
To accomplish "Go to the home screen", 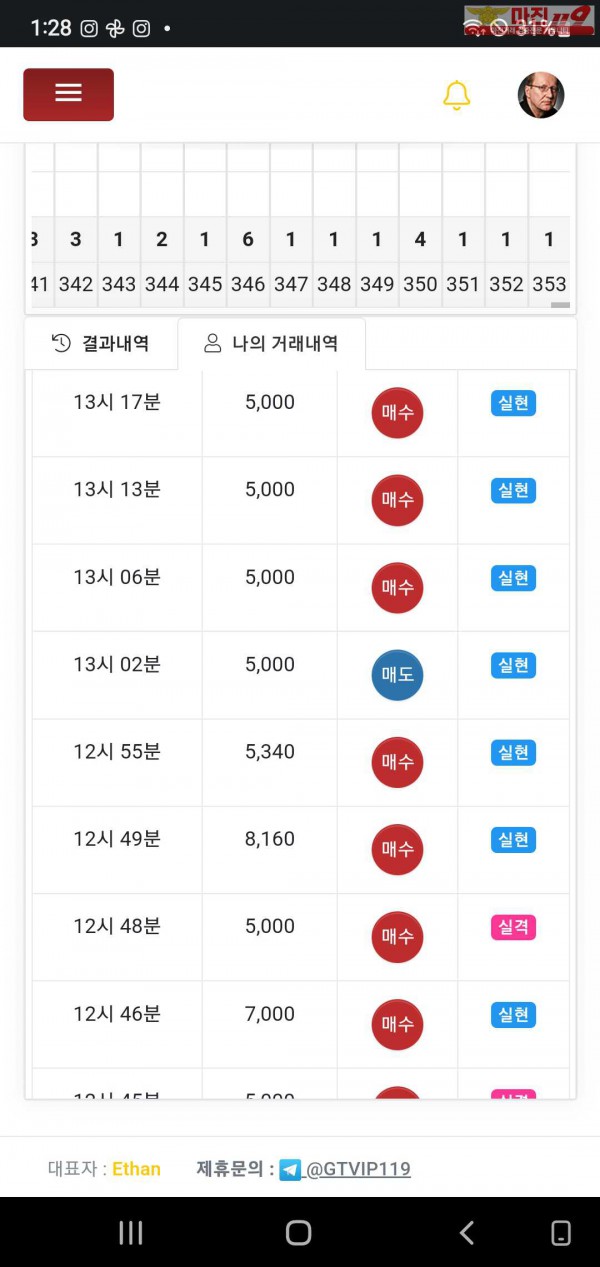I will [298, 1232].
